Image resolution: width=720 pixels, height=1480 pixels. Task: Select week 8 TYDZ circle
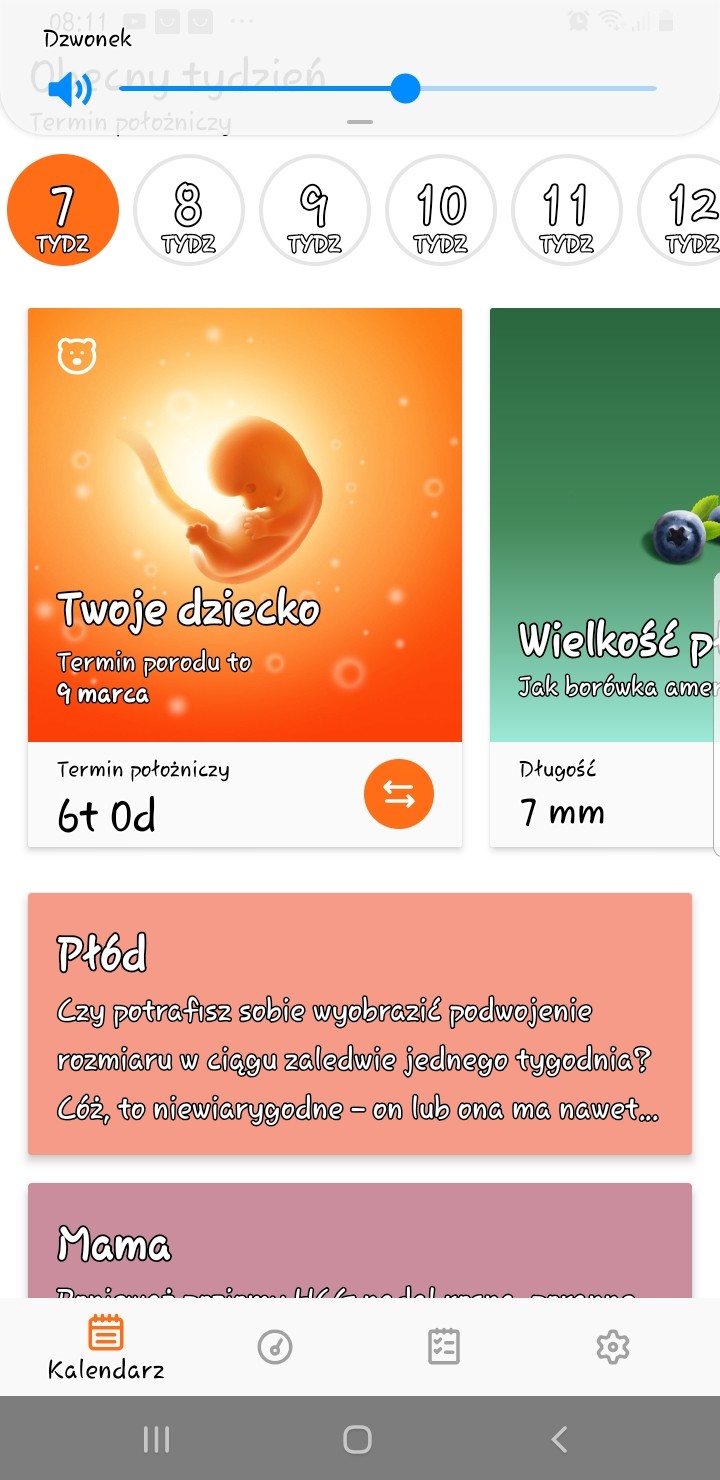pyautogui.click(x=189, y=211)
